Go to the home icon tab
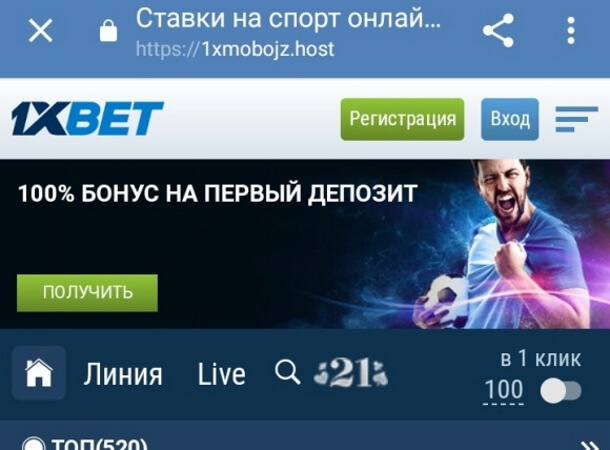This screenshot has height=450, width=610. coord(39,374)
